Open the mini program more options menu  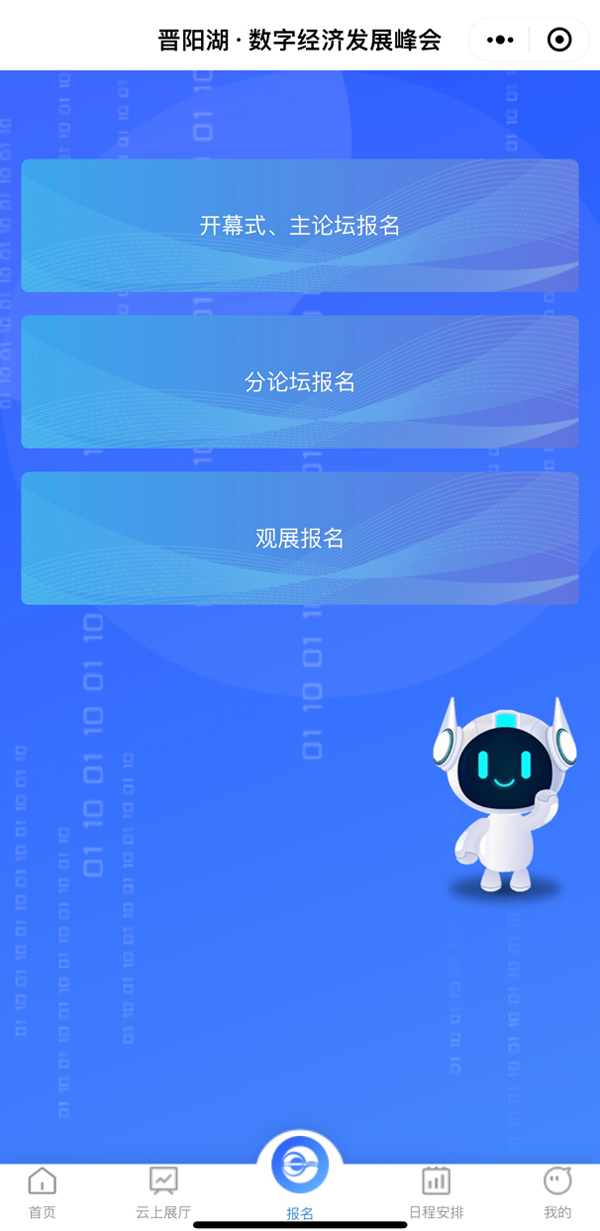[x=499, y=40]
